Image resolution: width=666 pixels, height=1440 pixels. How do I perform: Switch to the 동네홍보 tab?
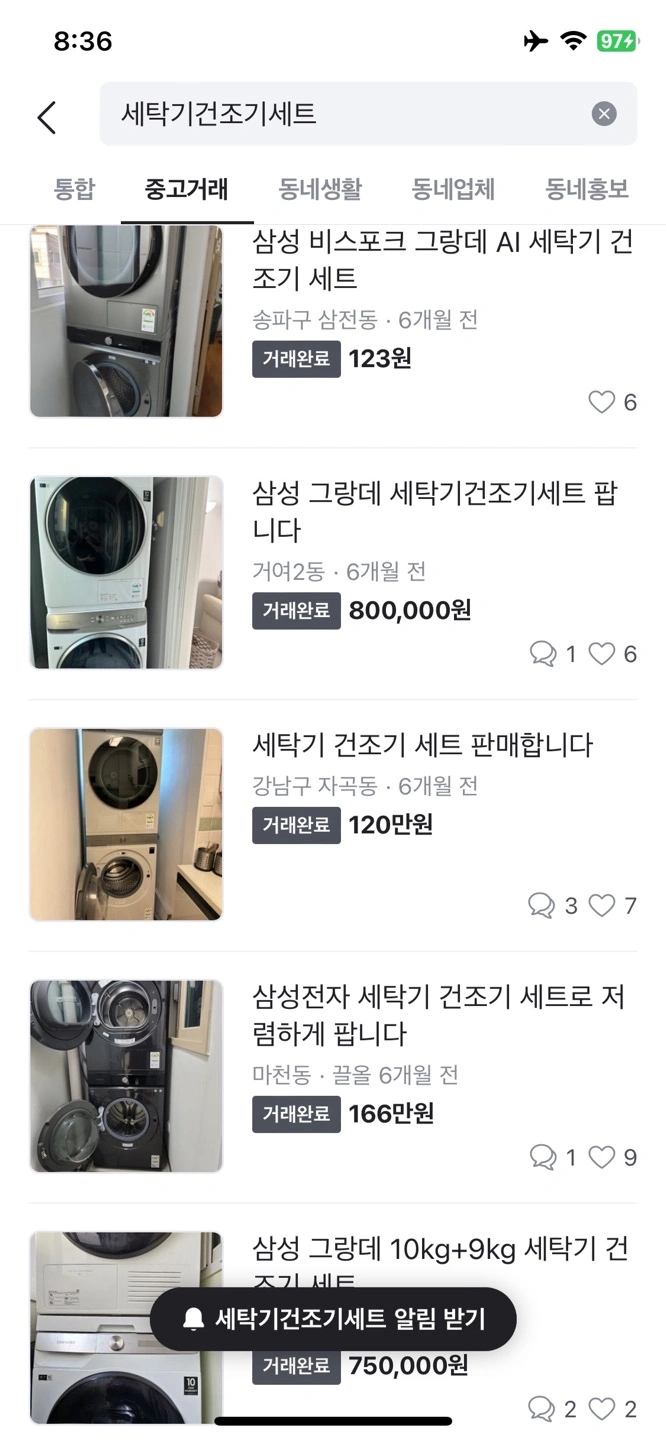coord(587,189)
